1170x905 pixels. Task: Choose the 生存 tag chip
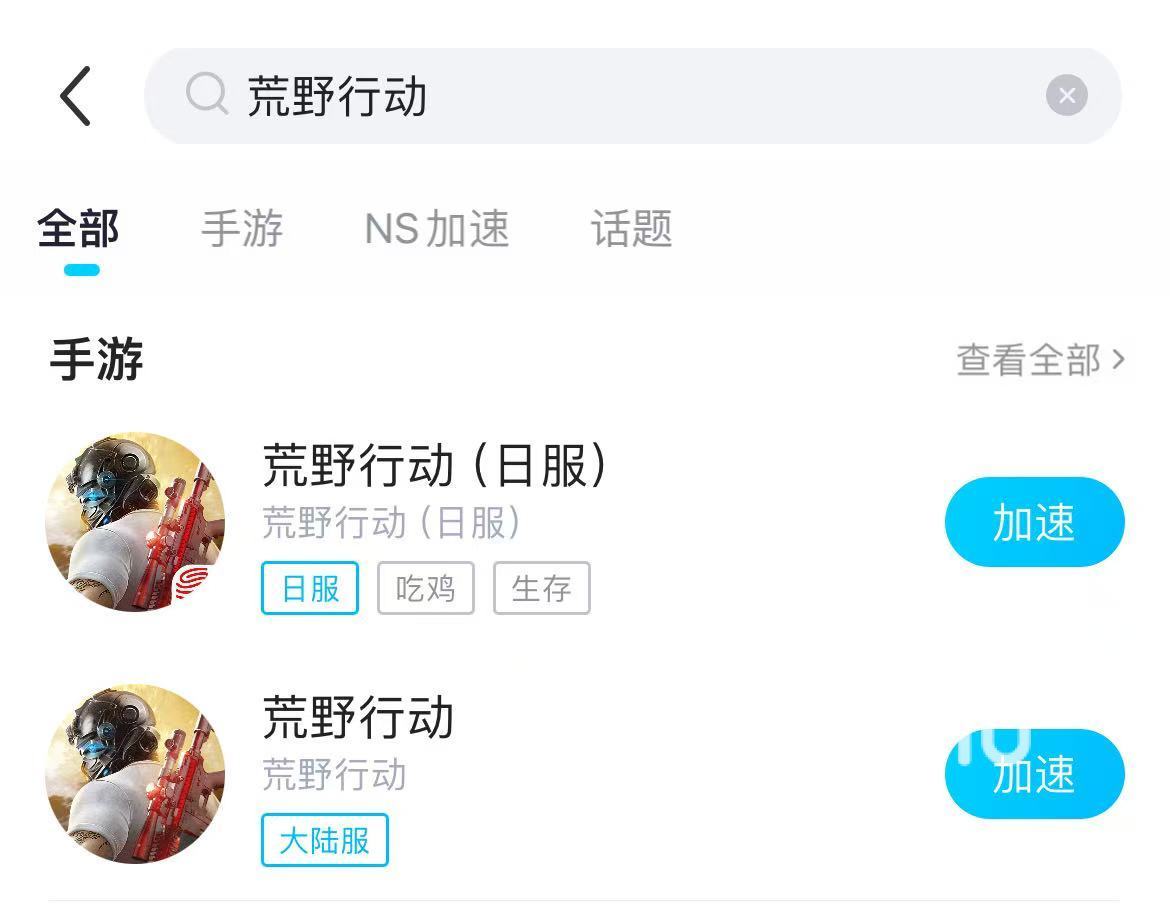pyautogui.click(x=541, y=588)
